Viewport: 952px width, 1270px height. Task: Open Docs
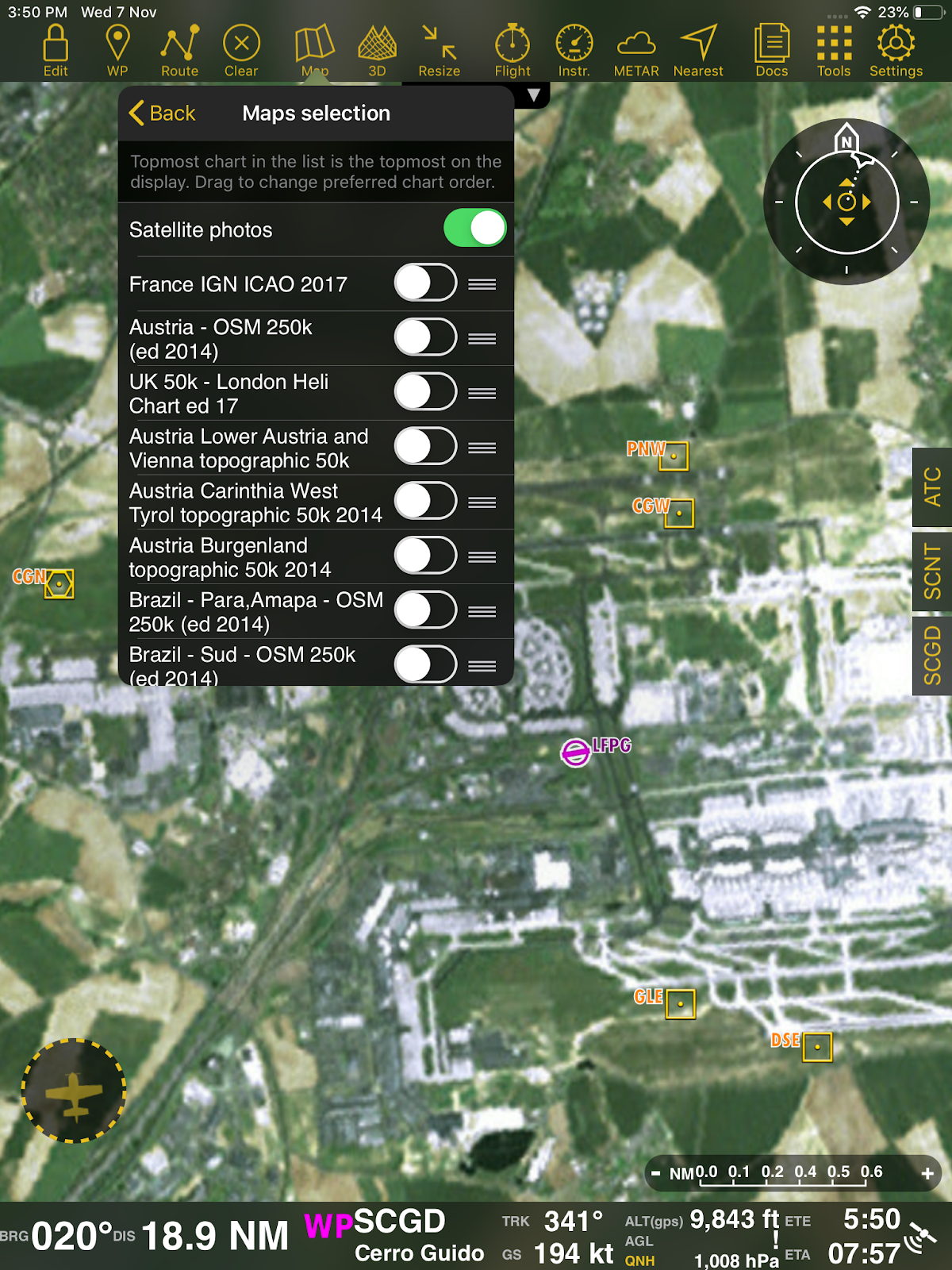[771, 51]
